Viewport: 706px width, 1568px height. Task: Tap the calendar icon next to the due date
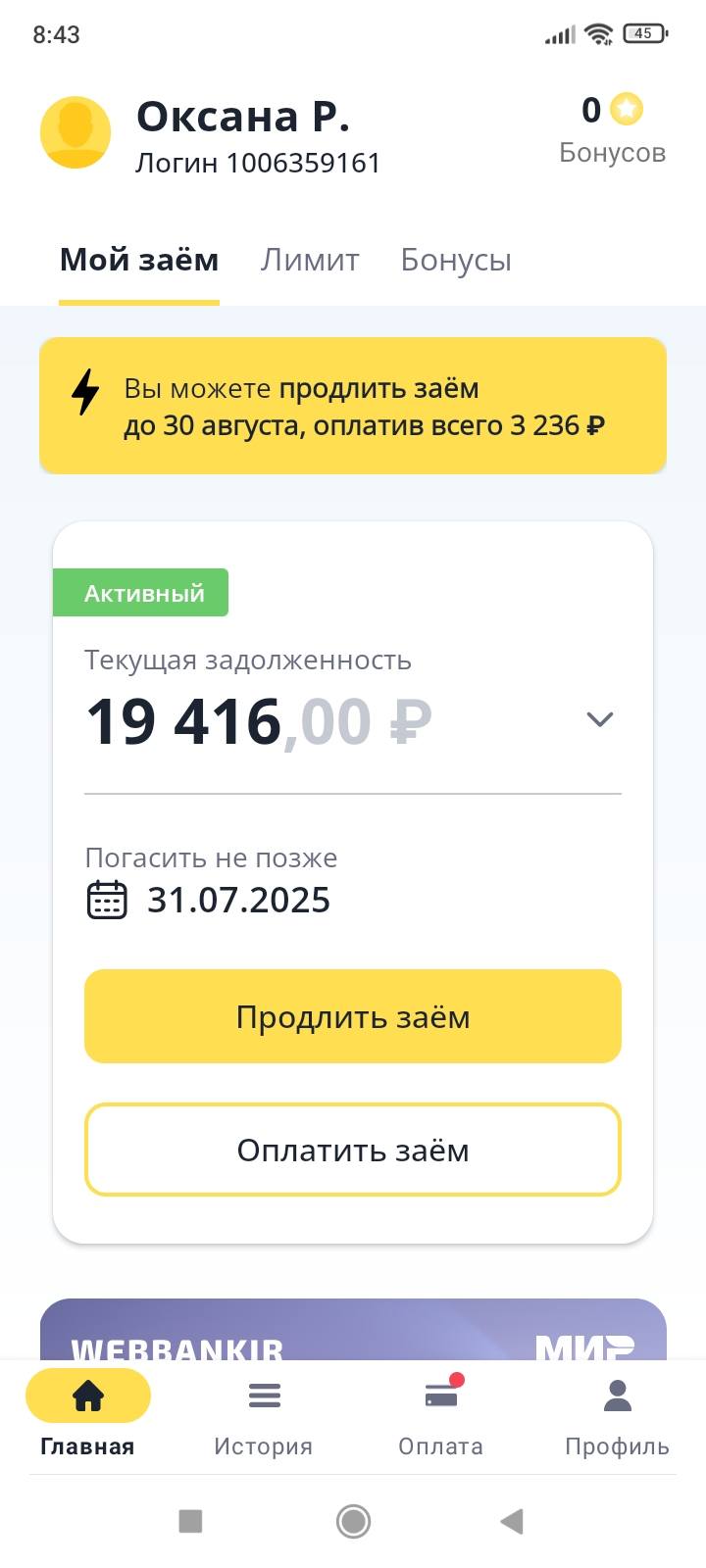click(107, 899)
